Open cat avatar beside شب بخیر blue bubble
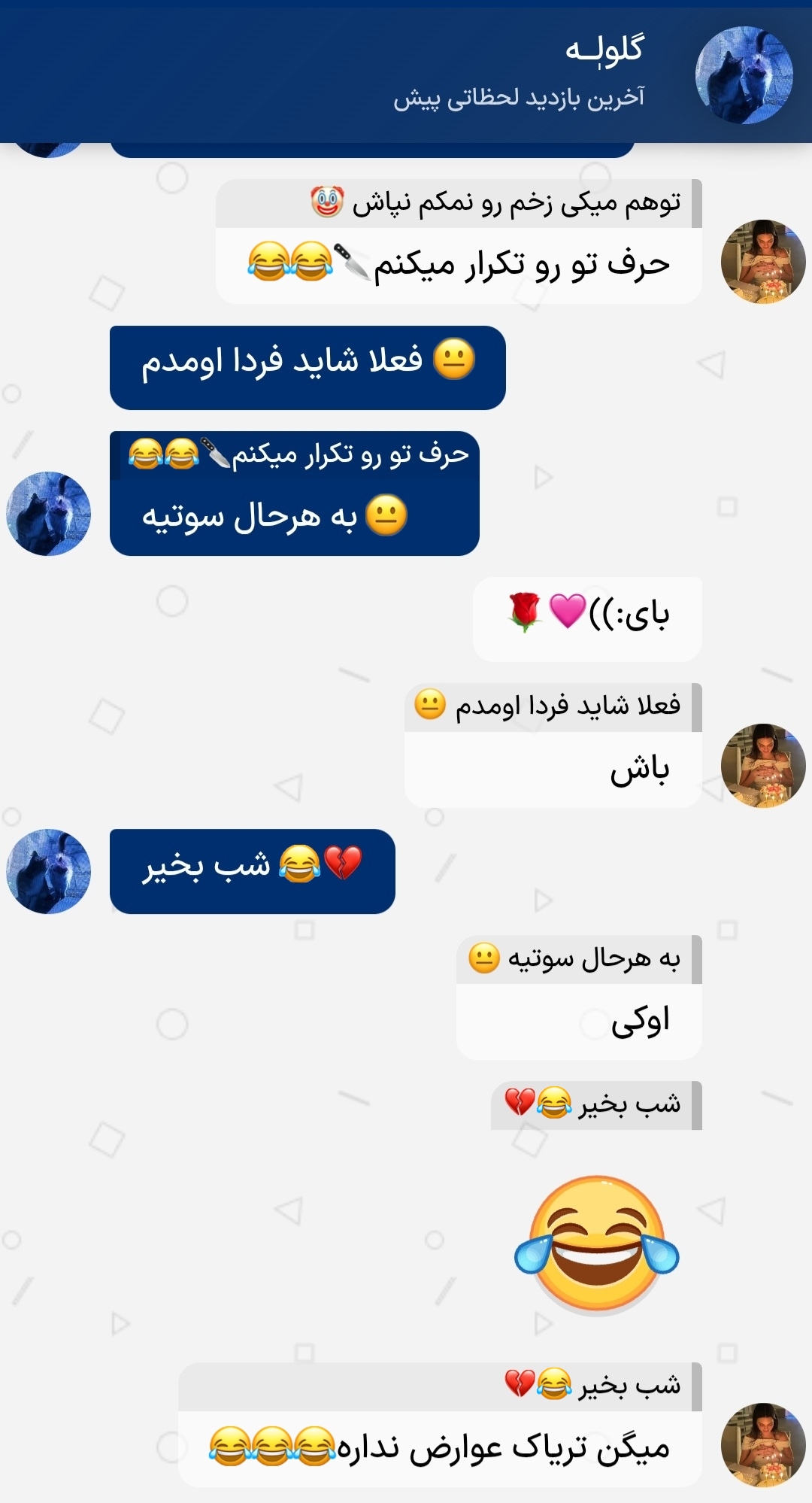Screen dimensions: 812x1503 point(48,871)
